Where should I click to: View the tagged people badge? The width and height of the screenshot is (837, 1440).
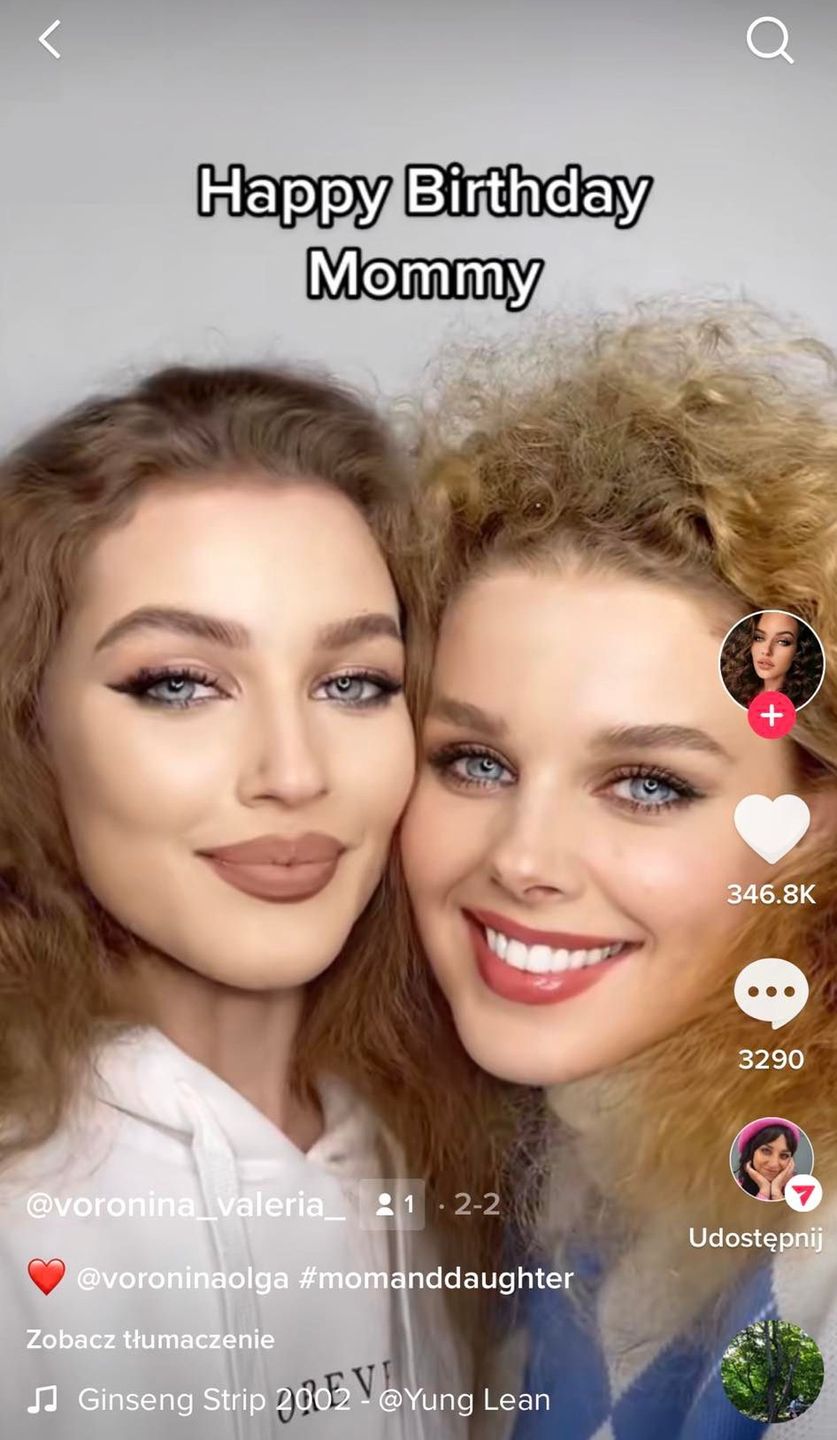pos(392,1205)
